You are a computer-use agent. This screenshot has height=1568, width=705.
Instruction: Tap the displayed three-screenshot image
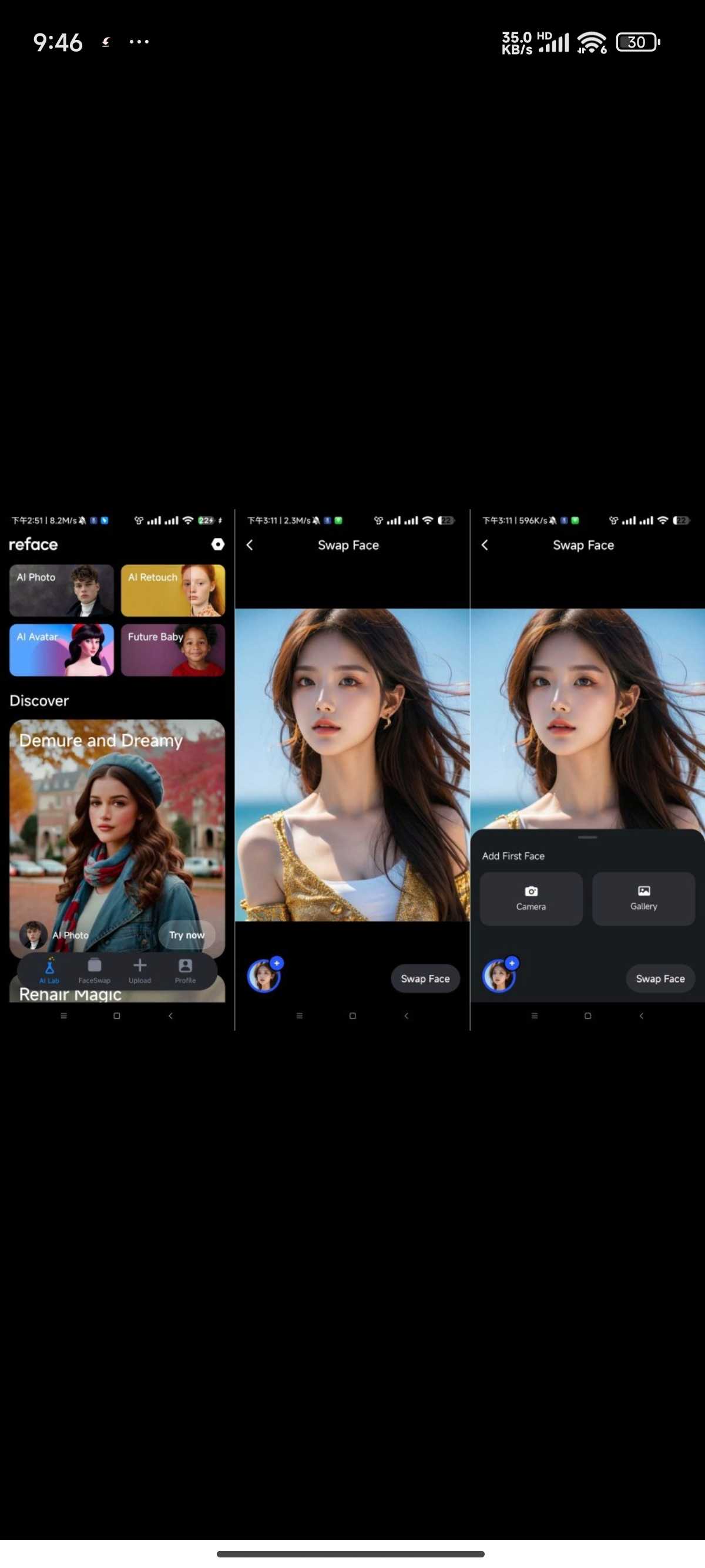pos(352,769)
